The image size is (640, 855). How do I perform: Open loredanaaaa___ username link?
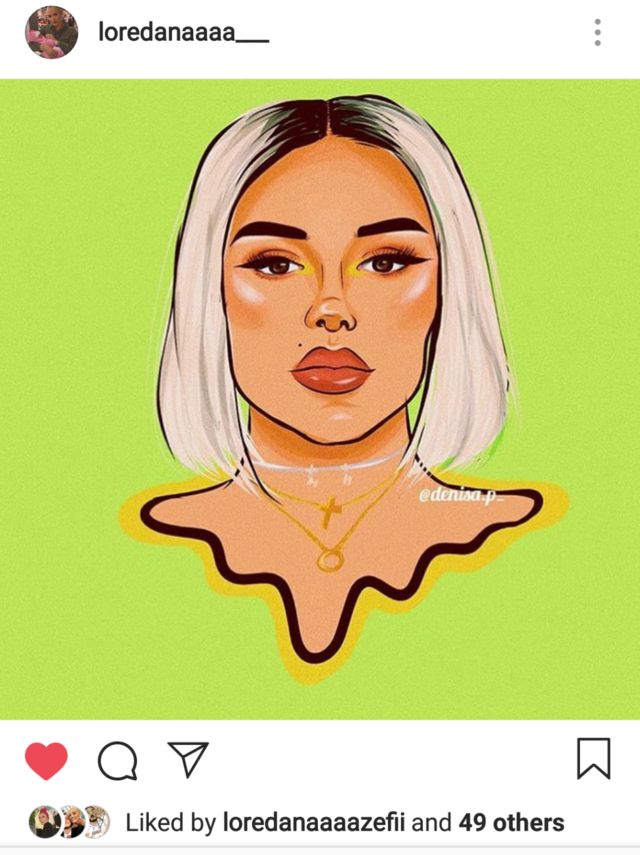[x=183, y=32]
